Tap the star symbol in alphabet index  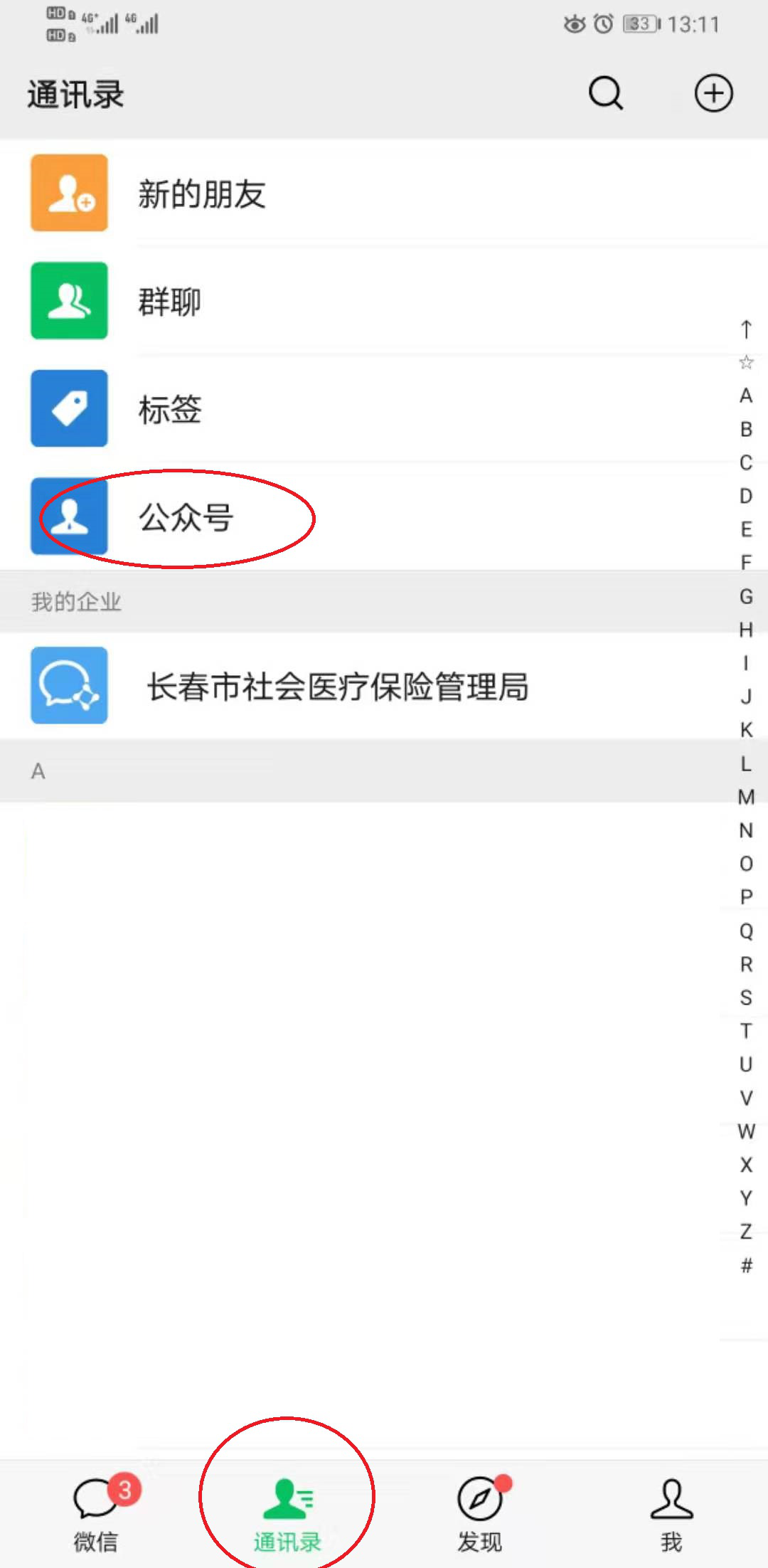click(745, 361)
